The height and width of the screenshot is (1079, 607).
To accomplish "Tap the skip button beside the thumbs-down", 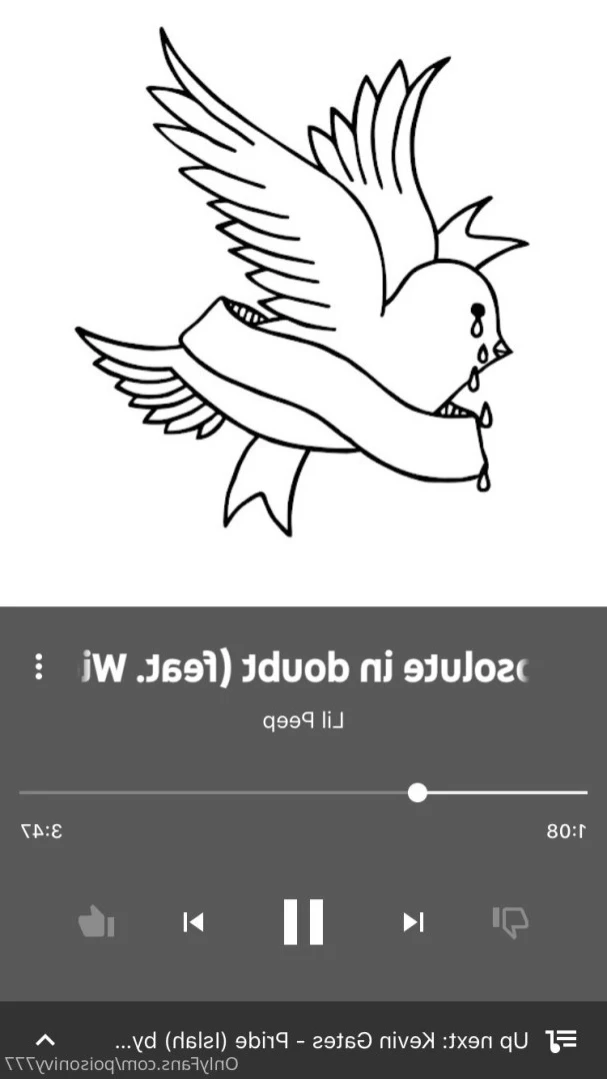I will pos(413,922).
